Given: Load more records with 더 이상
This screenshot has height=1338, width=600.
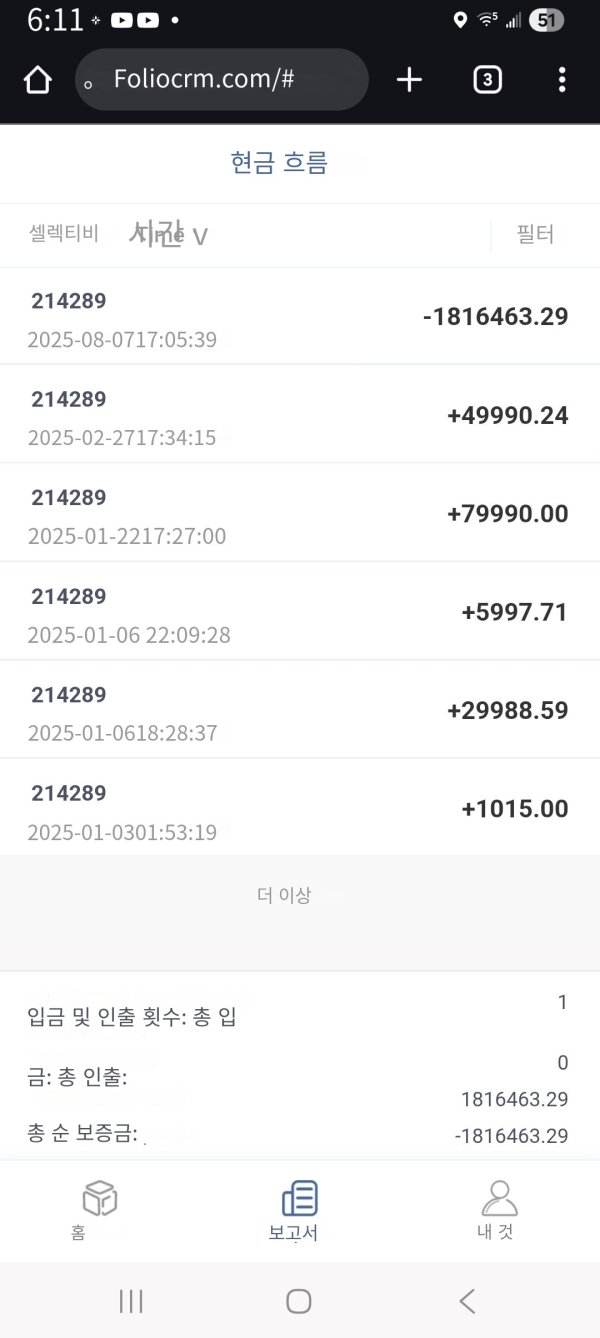Looking at the screenshot, I should pos(284,895).
